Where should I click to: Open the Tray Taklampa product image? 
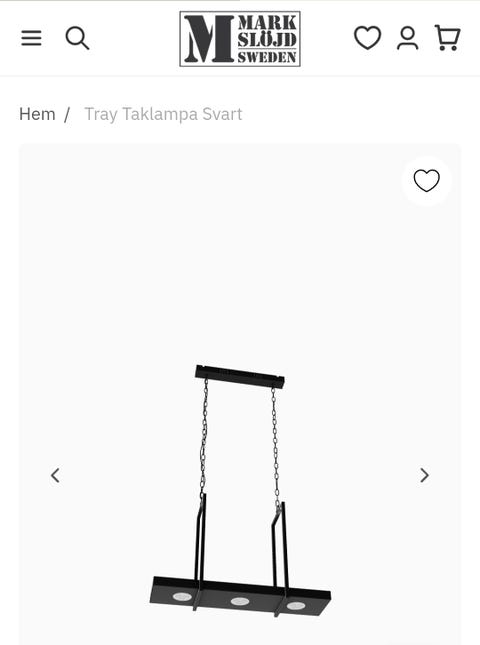(240, 490)
